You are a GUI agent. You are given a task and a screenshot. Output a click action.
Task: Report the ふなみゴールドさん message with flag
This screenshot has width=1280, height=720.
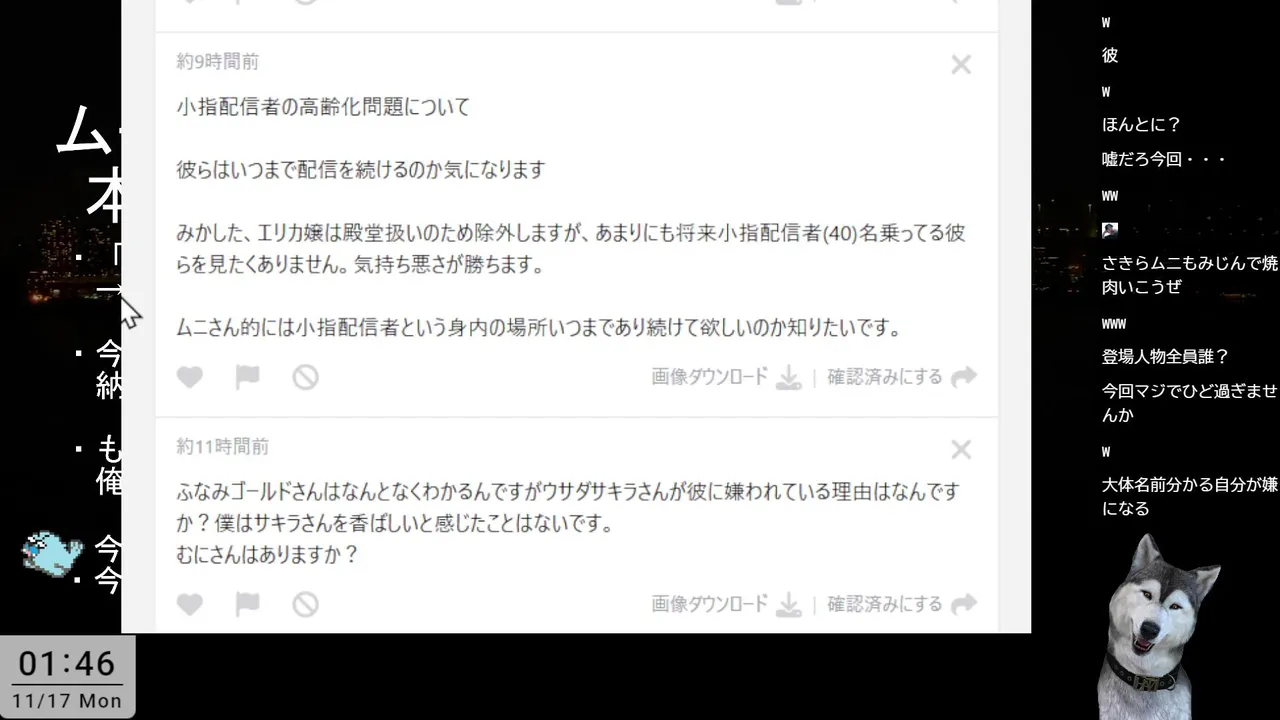[247, 604]
